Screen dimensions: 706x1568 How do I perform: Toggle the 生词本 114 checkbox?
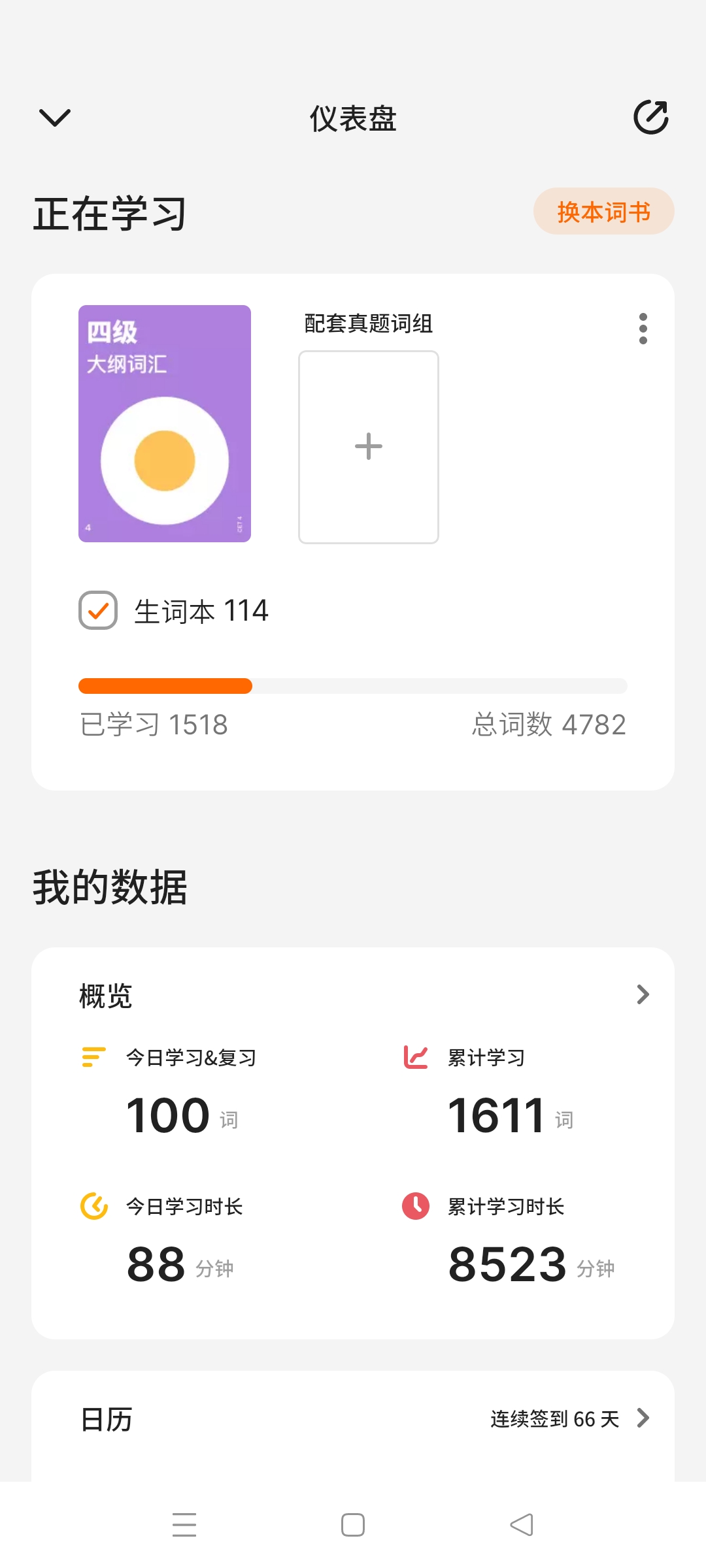98,610
